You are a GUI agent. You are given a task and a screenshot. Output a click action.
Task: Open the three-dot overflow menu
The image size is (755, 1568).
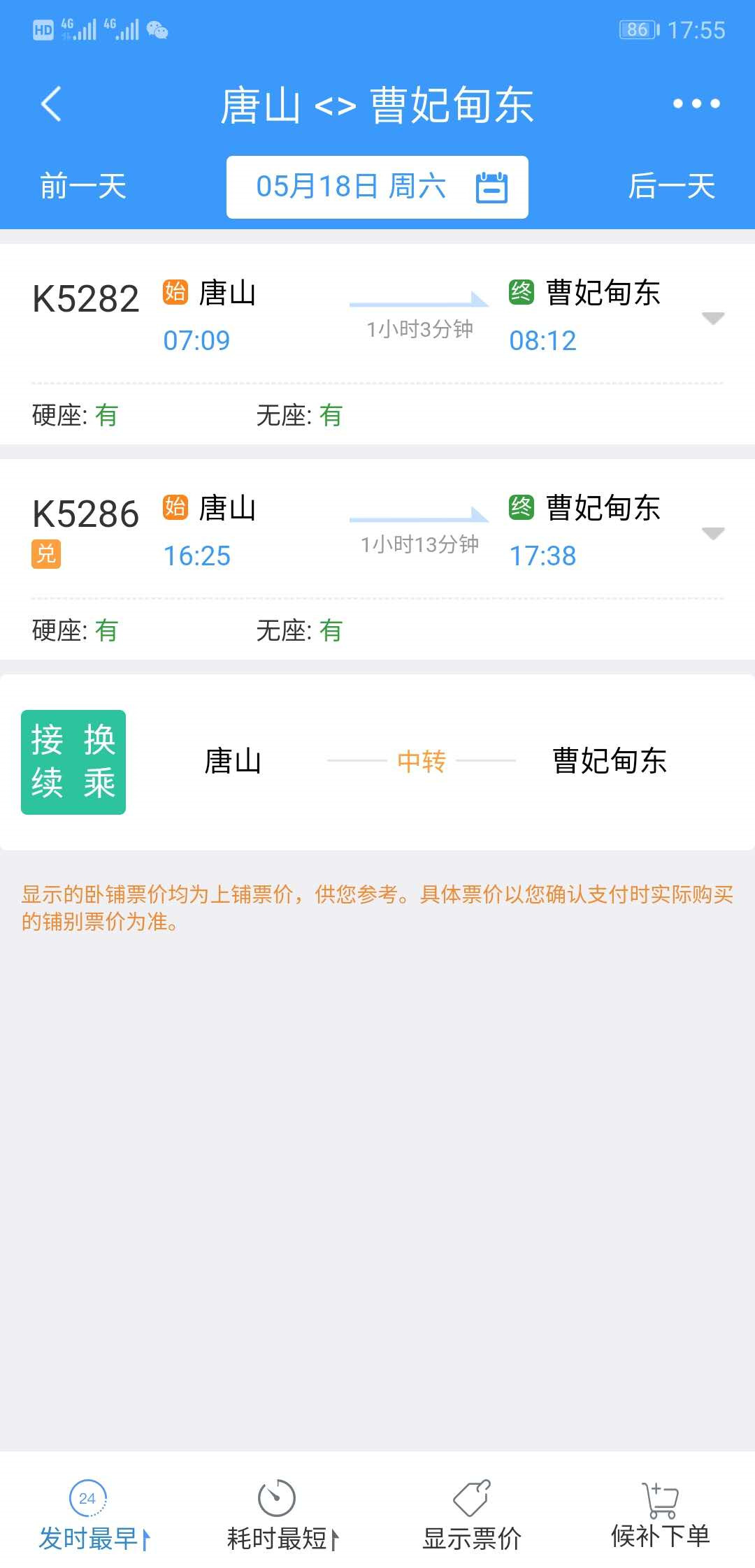[696, 104]
